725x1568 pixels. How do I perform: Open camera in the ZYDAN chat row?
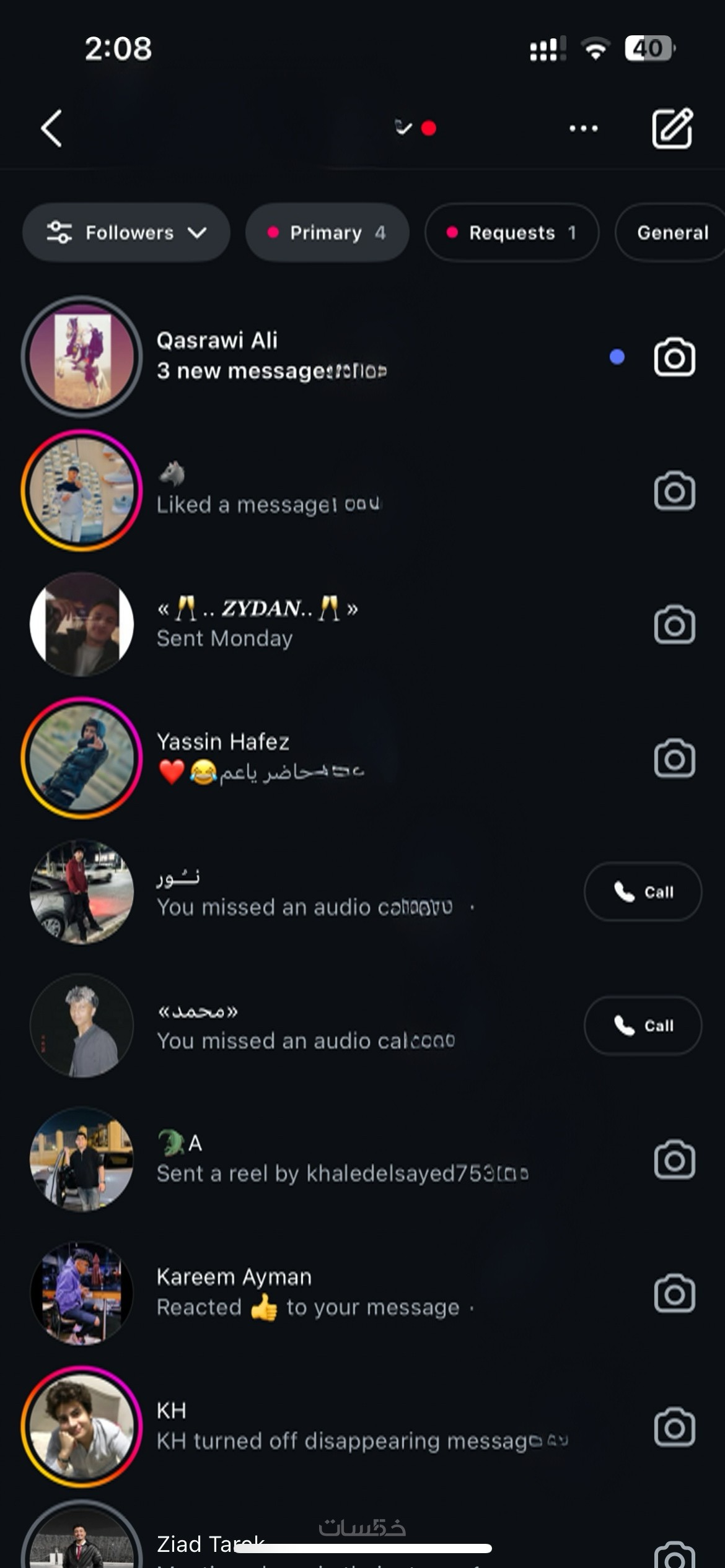(x=674, y=625)
